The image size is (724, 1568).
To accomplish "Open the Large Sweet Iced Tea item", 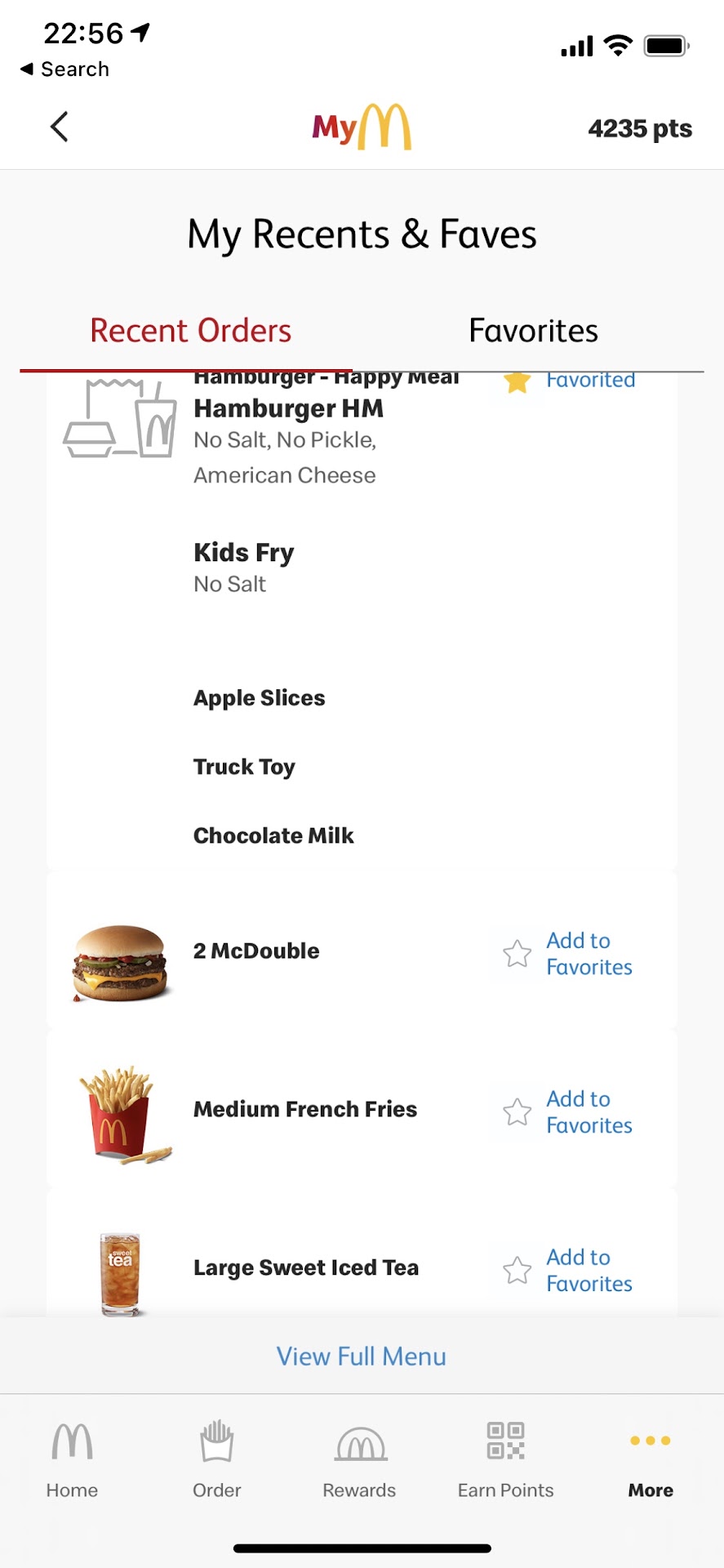I will (305, 1268).
